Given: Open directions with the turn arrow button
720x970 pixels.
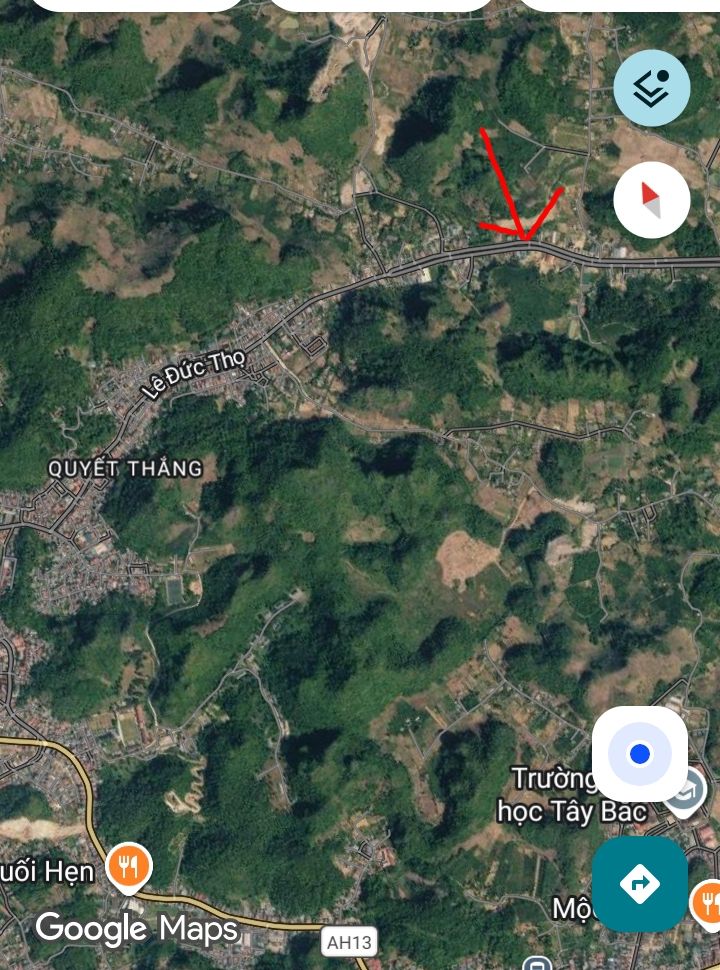Looking at the screenshot, I should 639,883.
